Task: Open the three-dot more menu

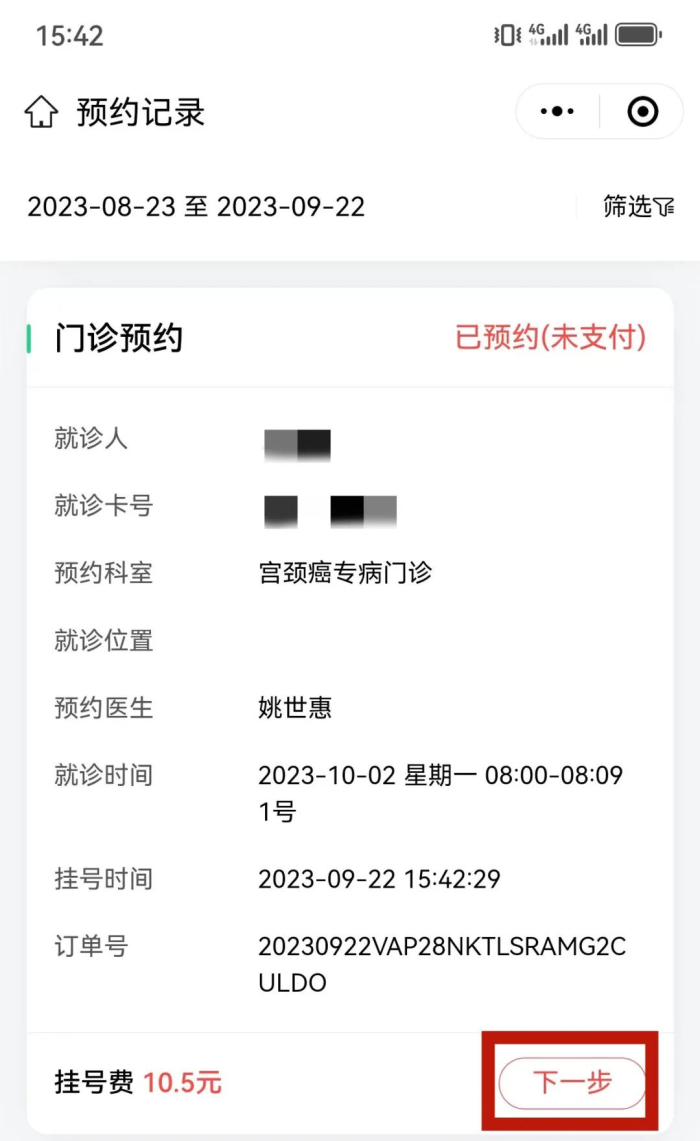Action: [x=557, y=112]
